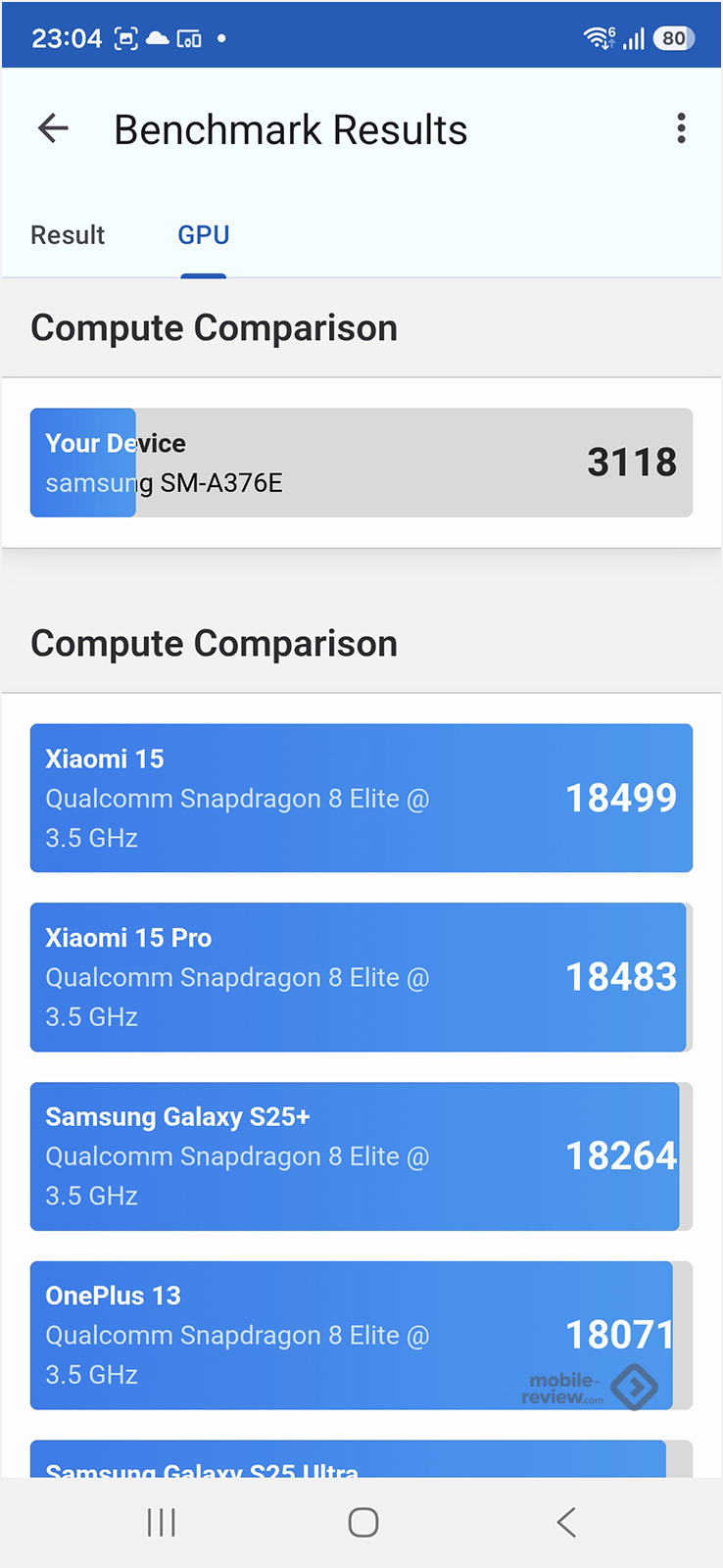Open the recent apps view

161,1522
